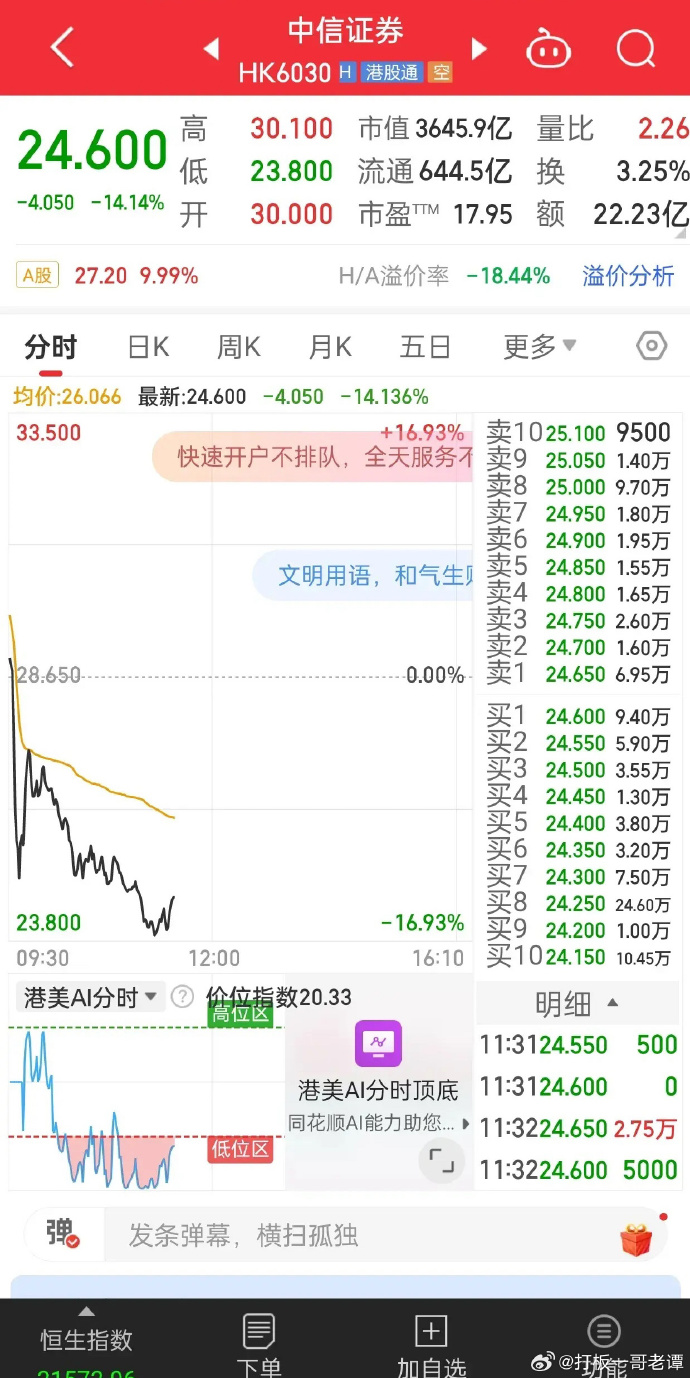Switch to 周K chart
690x1378 pixels.
point(239,348)
